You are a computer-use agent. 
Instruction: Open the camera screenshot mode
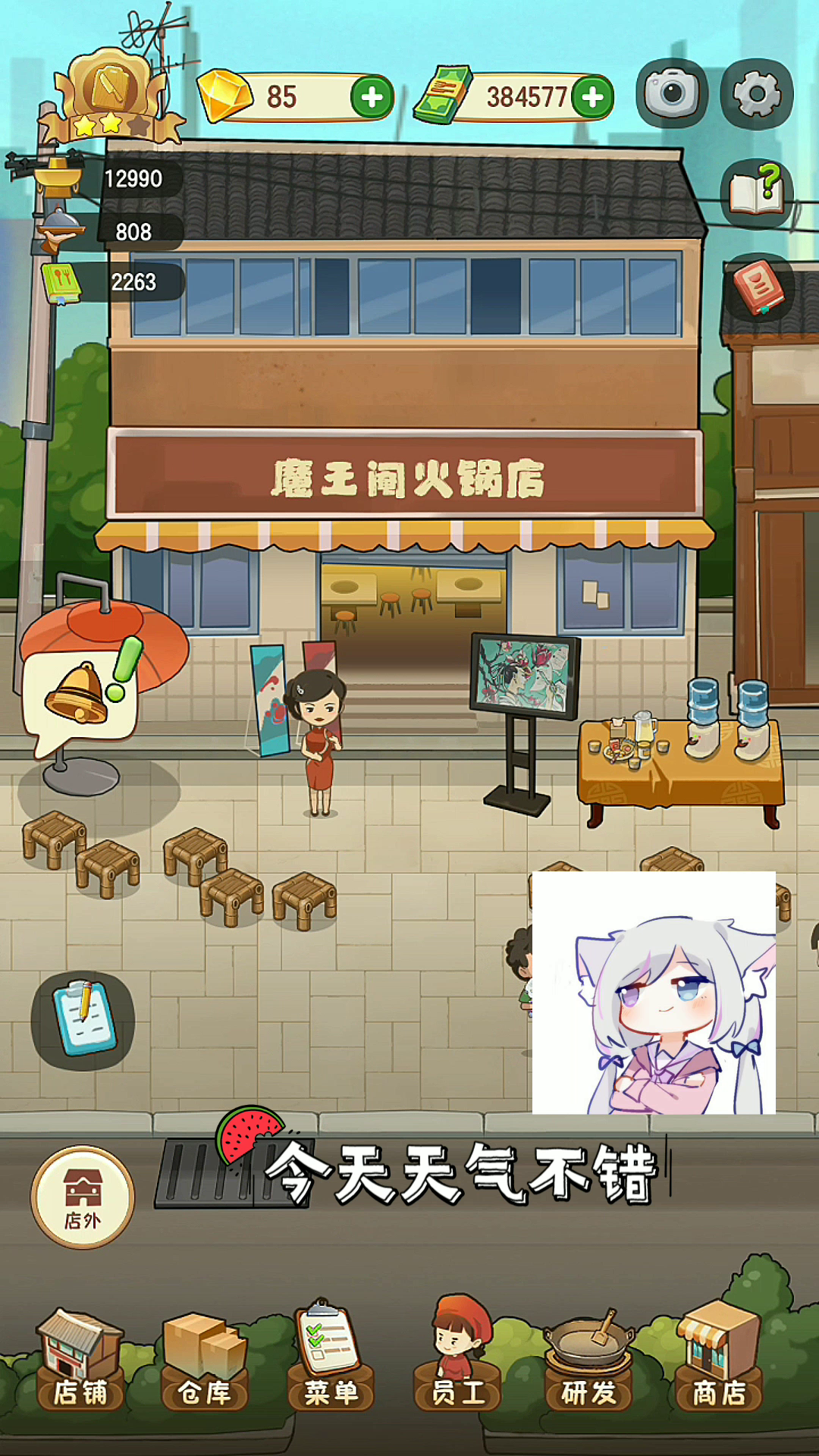pyautogui.click(x=672, y=93)
